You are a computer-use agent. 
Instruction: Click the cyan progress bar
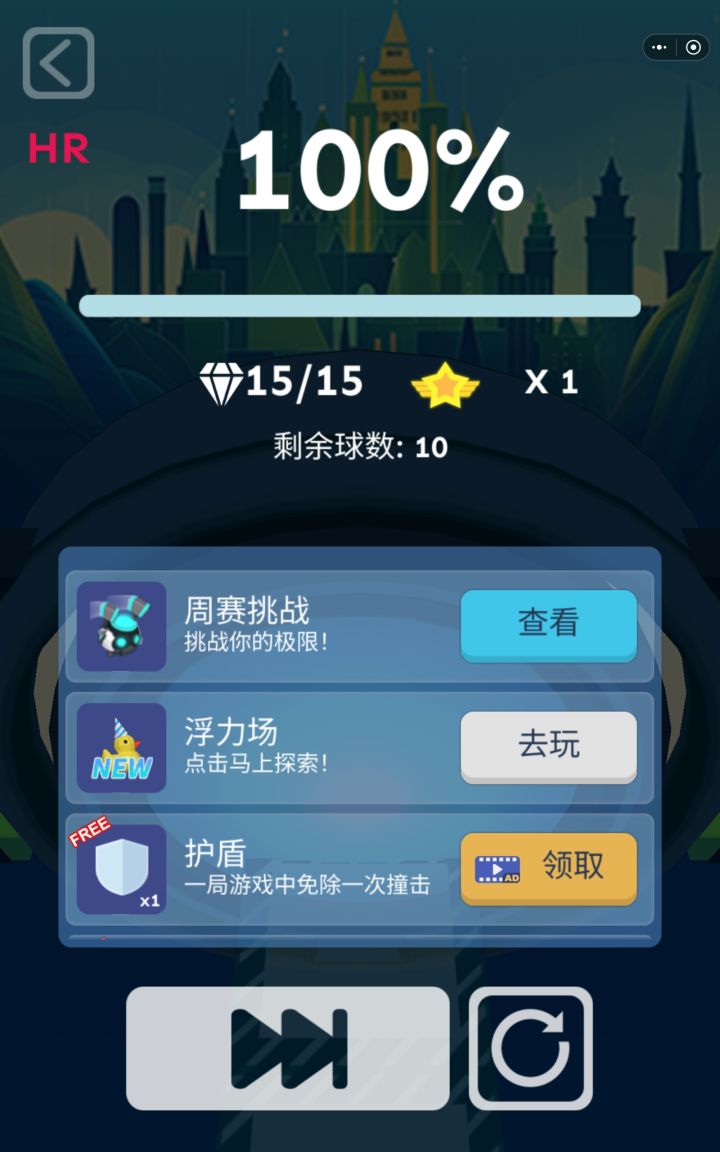pos(360,305)
